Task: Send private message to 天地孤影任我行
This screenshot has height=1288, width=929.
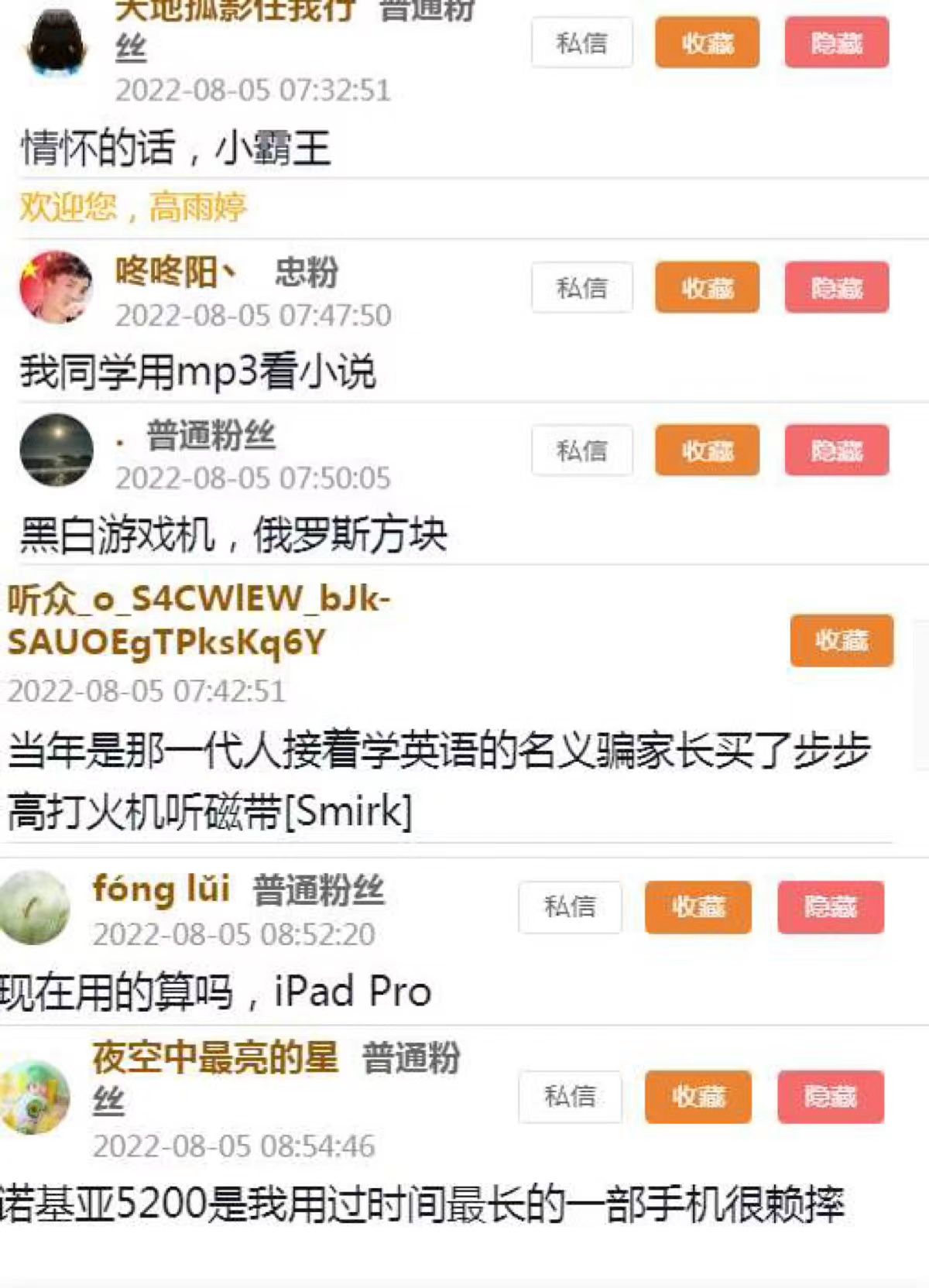Action: tap(581, 43)
